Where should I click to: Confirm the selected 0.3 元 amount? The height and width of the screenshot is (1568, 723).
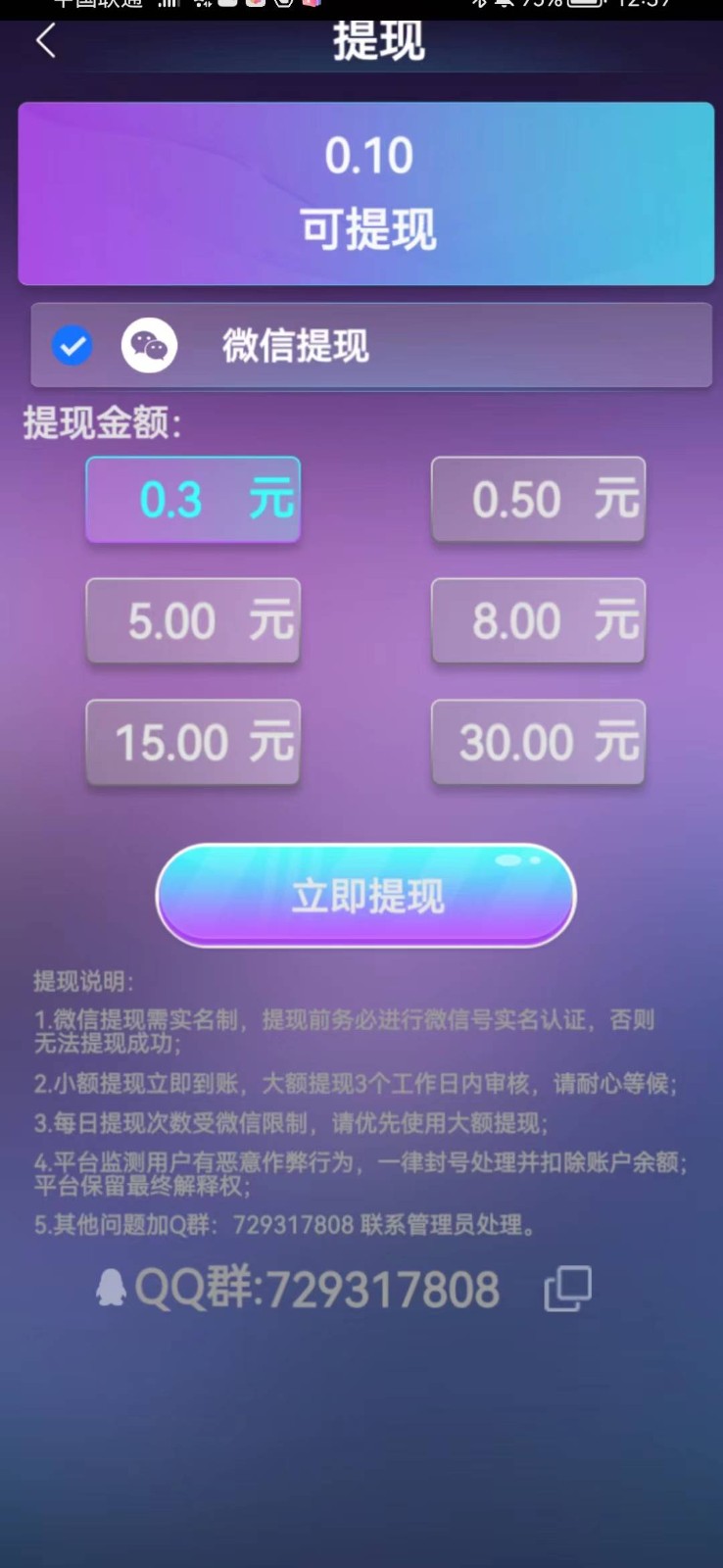(x=192, y=499)
